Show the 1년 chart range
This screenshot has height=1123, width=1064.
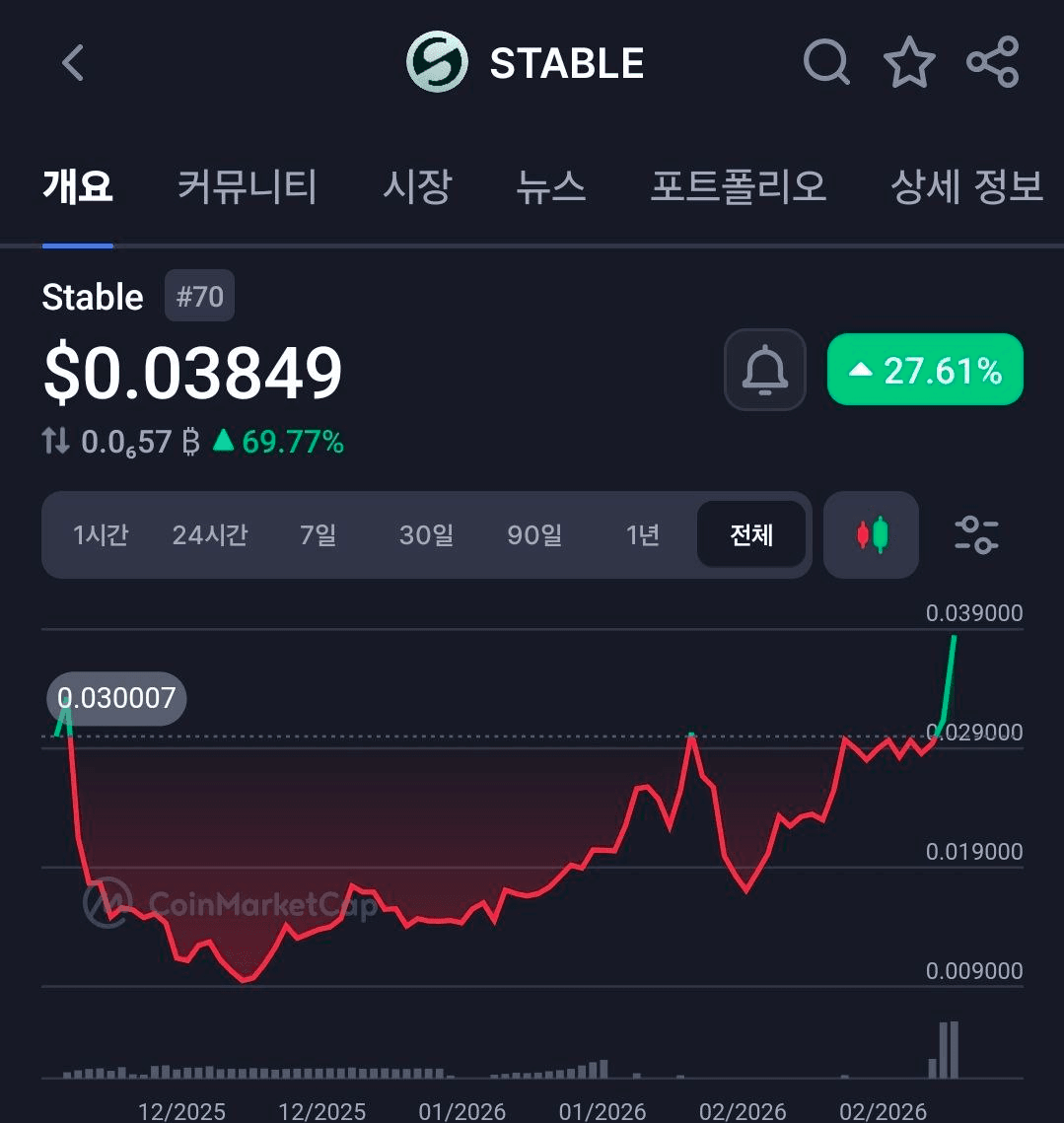click(x=642, y=535)
